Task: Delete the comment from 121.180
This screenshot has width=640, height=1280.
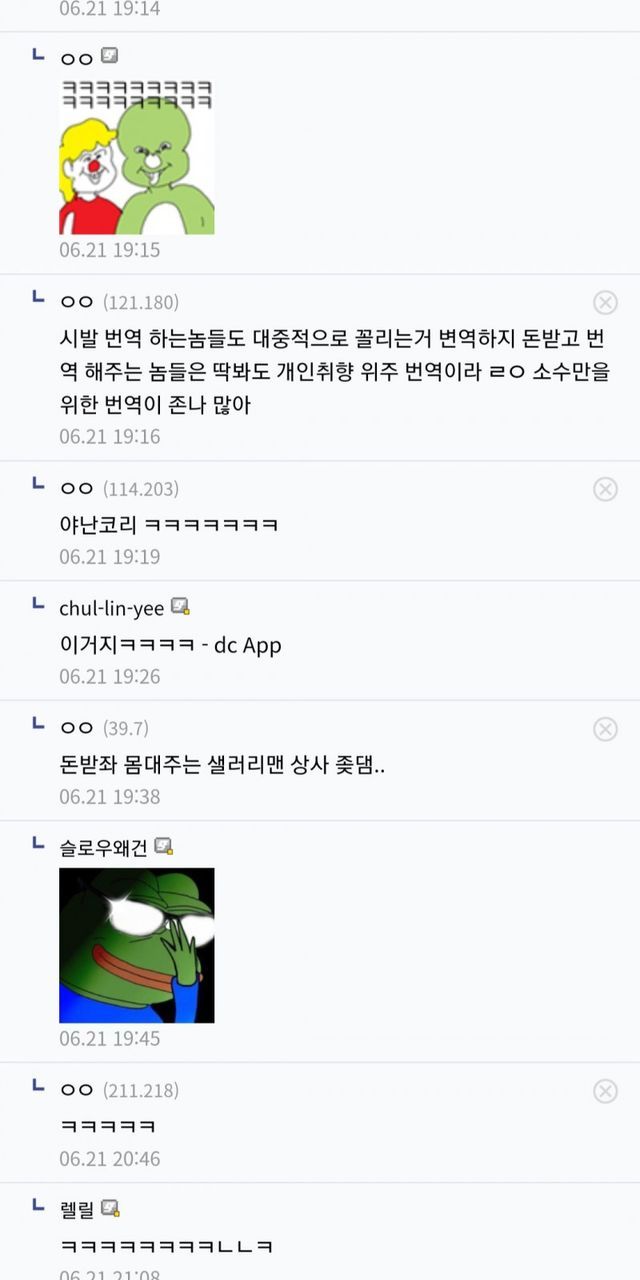Action: tap(605, 302)
